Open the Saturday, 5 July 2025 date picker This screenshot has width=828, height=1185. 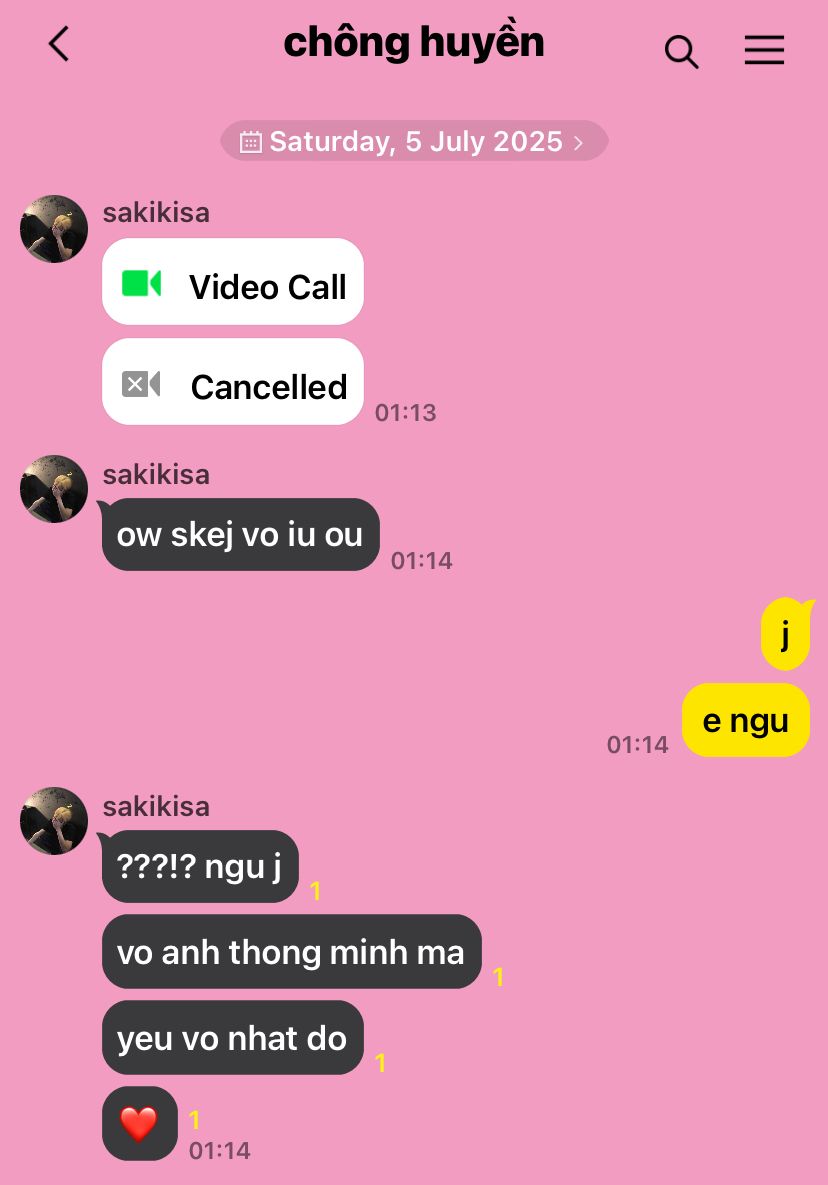[x=414, y=141]
